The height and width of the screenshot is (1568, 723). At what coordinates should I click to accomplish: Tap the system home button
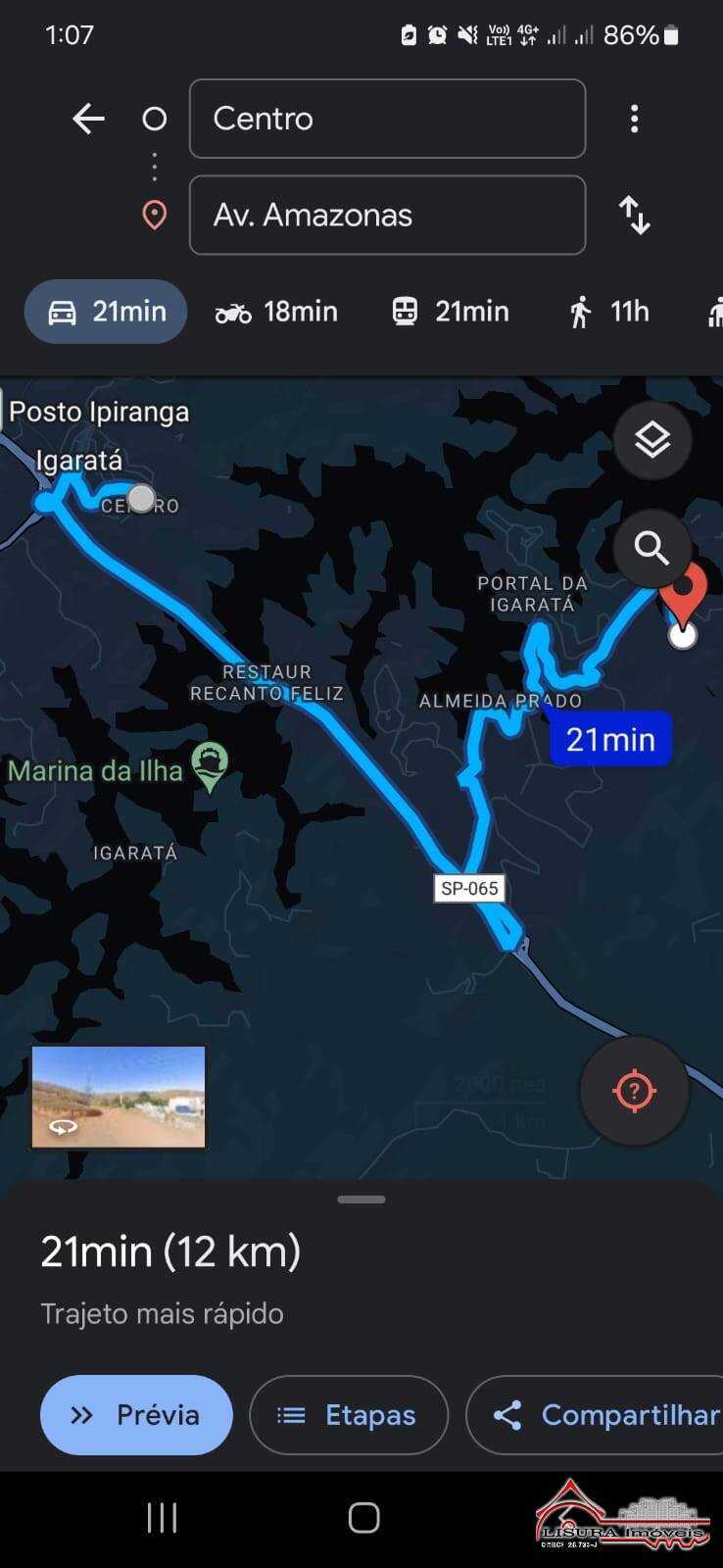pos(363,1518)
